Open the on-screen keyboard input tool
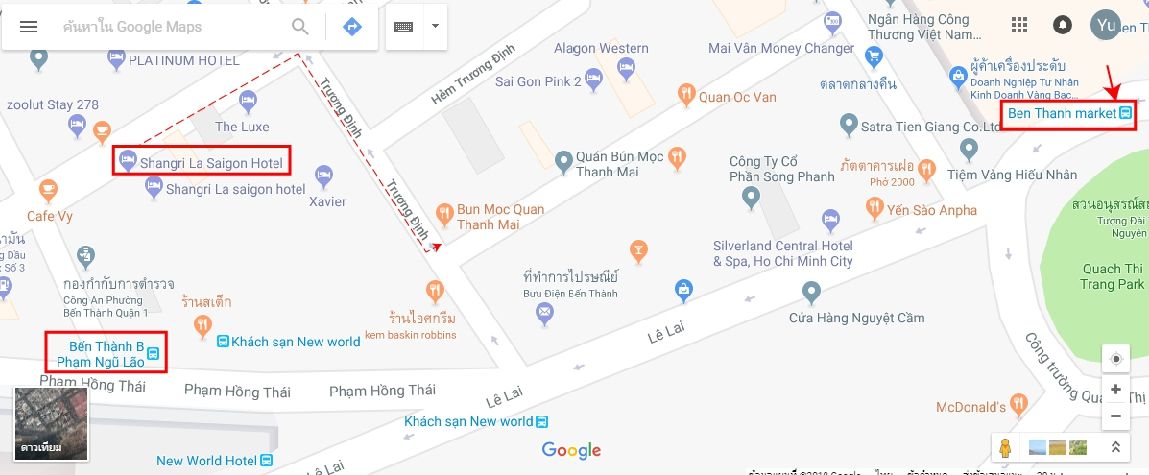Image resolution: width=1149 pixels, height=475 pixels. (x=403, y=27)
